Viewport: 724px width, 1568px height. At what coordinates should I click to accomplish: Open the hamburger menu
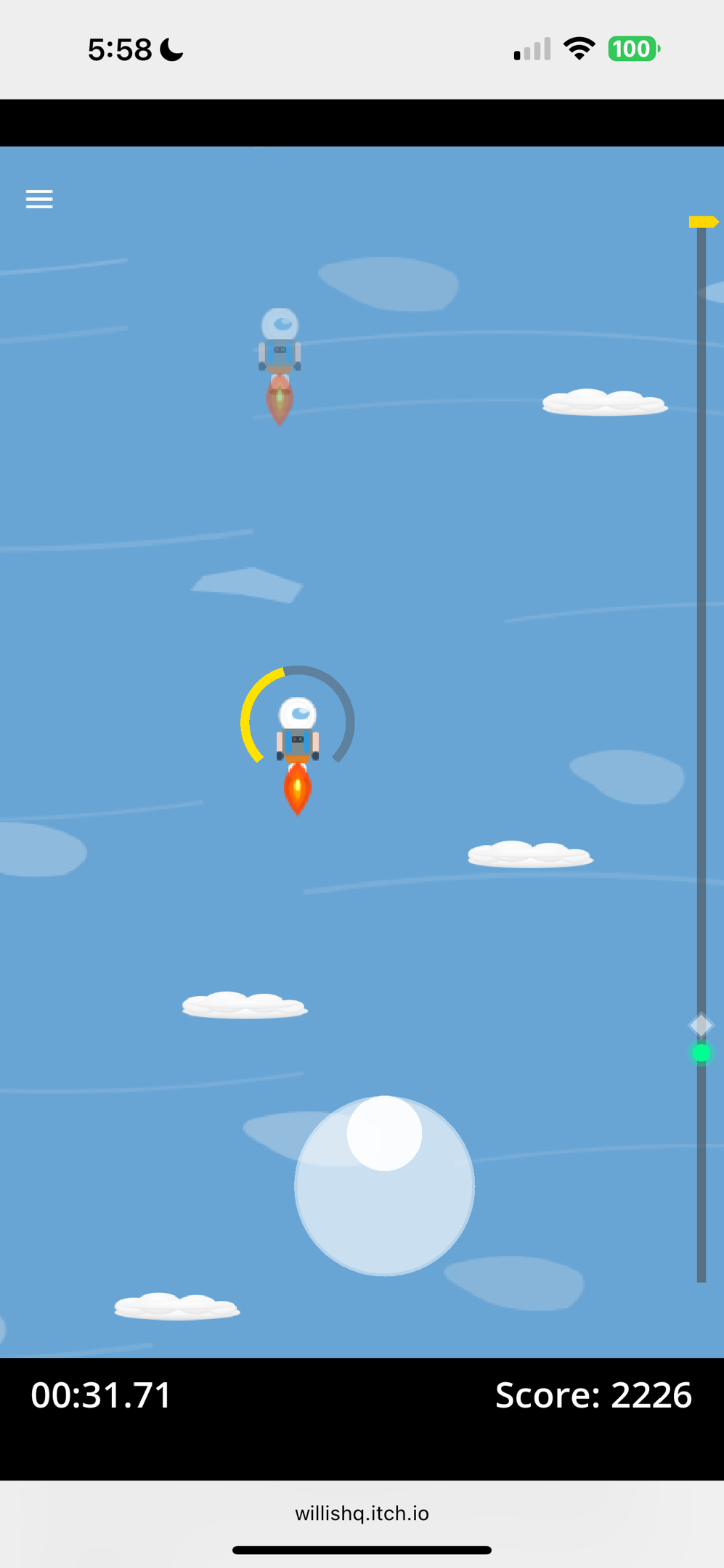[39, 199]
